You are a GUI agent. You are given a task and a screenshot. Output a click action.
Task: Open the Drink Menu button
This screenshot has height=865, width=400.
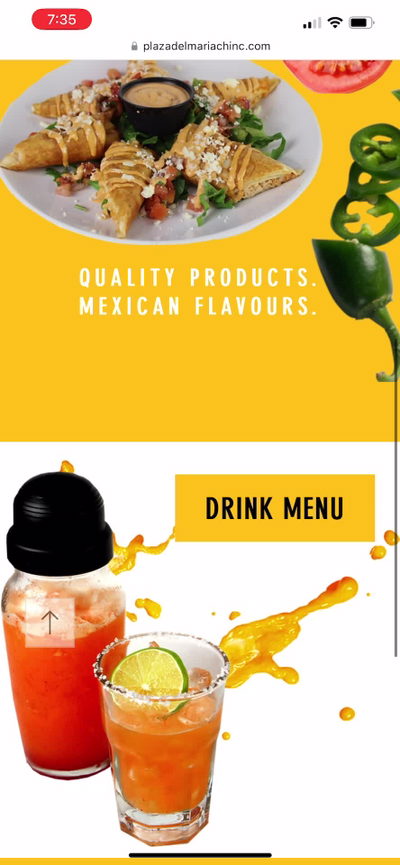pyautogui.click(x=275, y=508)
